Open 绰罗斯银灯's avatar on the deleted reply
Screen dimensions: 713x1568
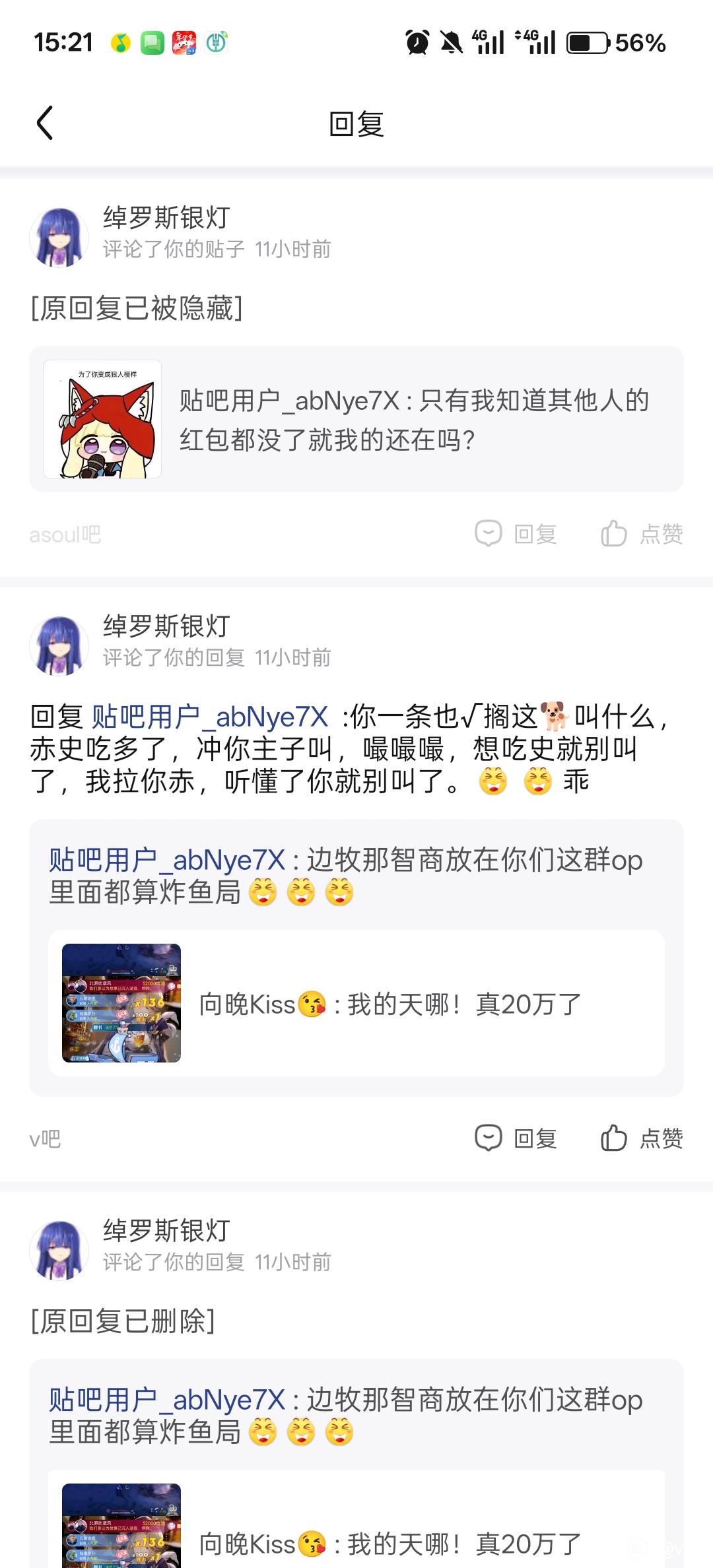point(59,1251)
